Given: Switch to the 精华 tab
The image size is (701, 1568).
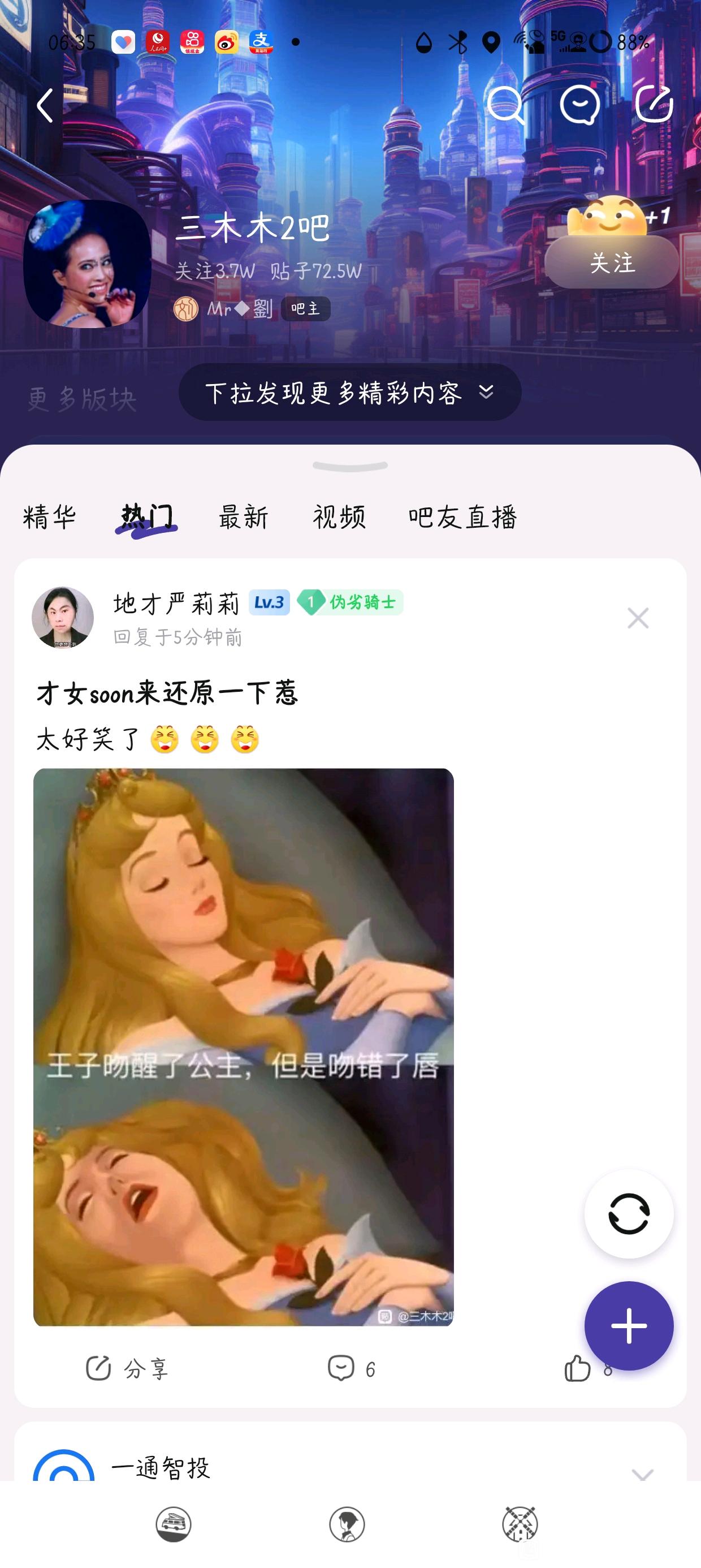Looking at the screenshot, I should pos(49,517).
